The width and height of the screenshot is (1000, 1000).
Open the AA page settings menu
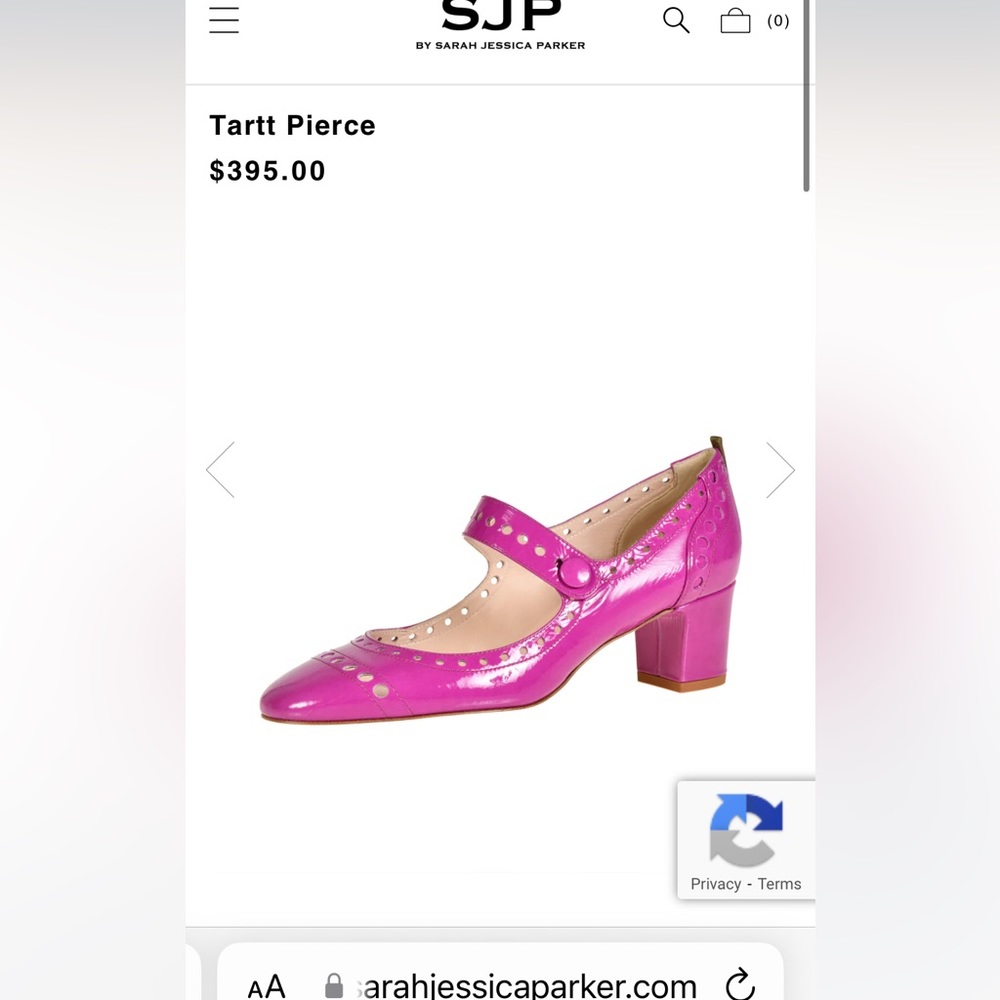pyautogui.click(x=266, y=986)
